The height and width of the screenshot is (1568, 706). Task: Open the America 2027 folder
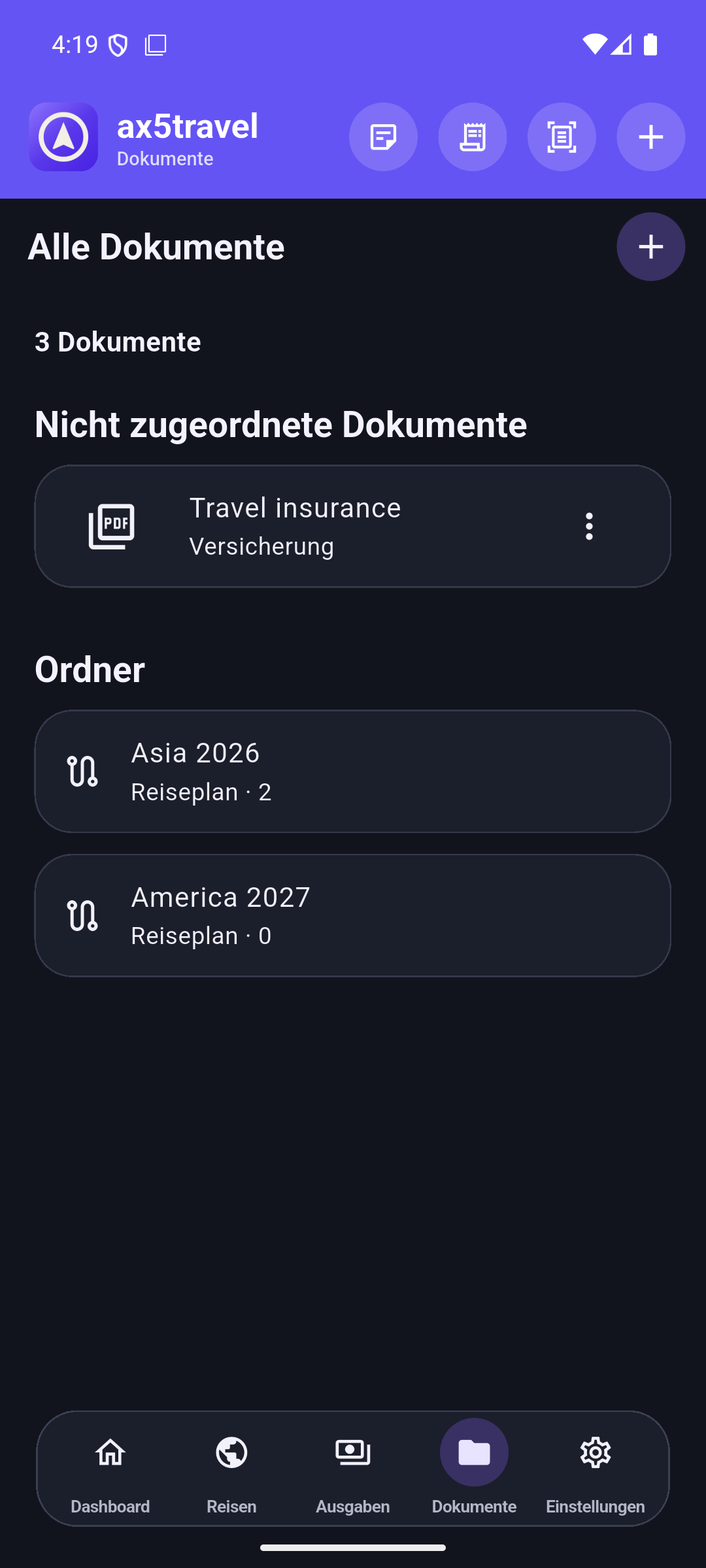pos(352,915)
